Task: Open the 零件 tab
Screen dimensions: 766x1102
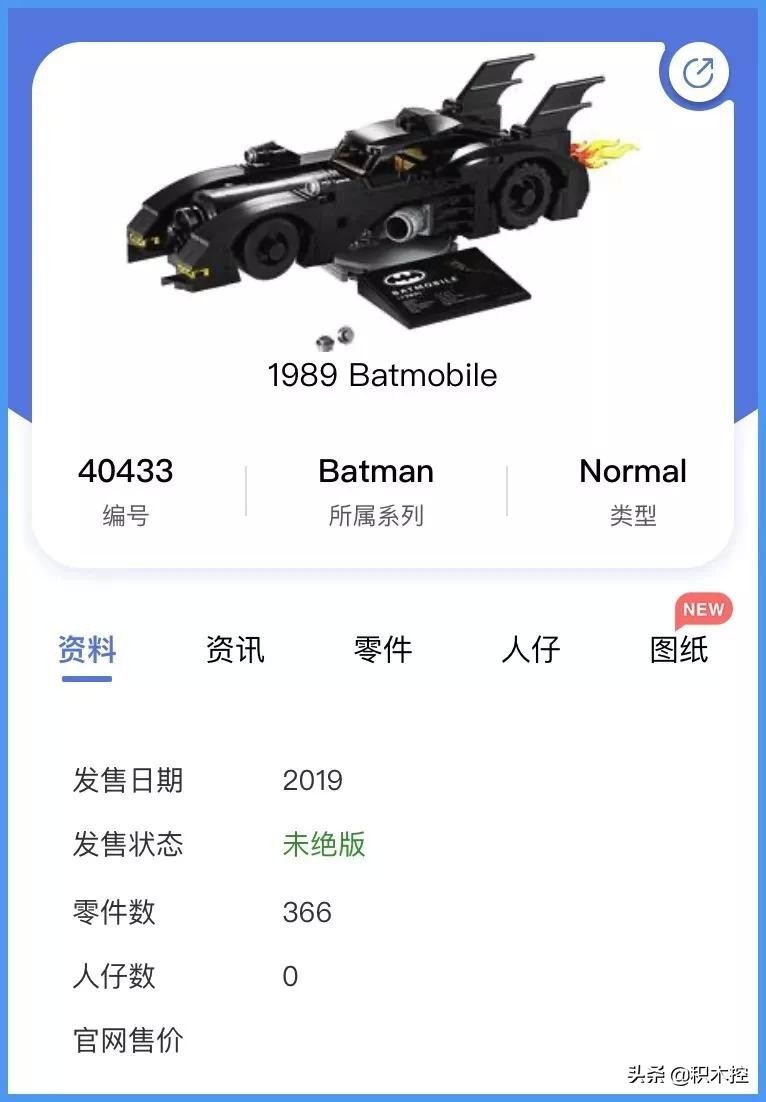Action: pos(383,650)
